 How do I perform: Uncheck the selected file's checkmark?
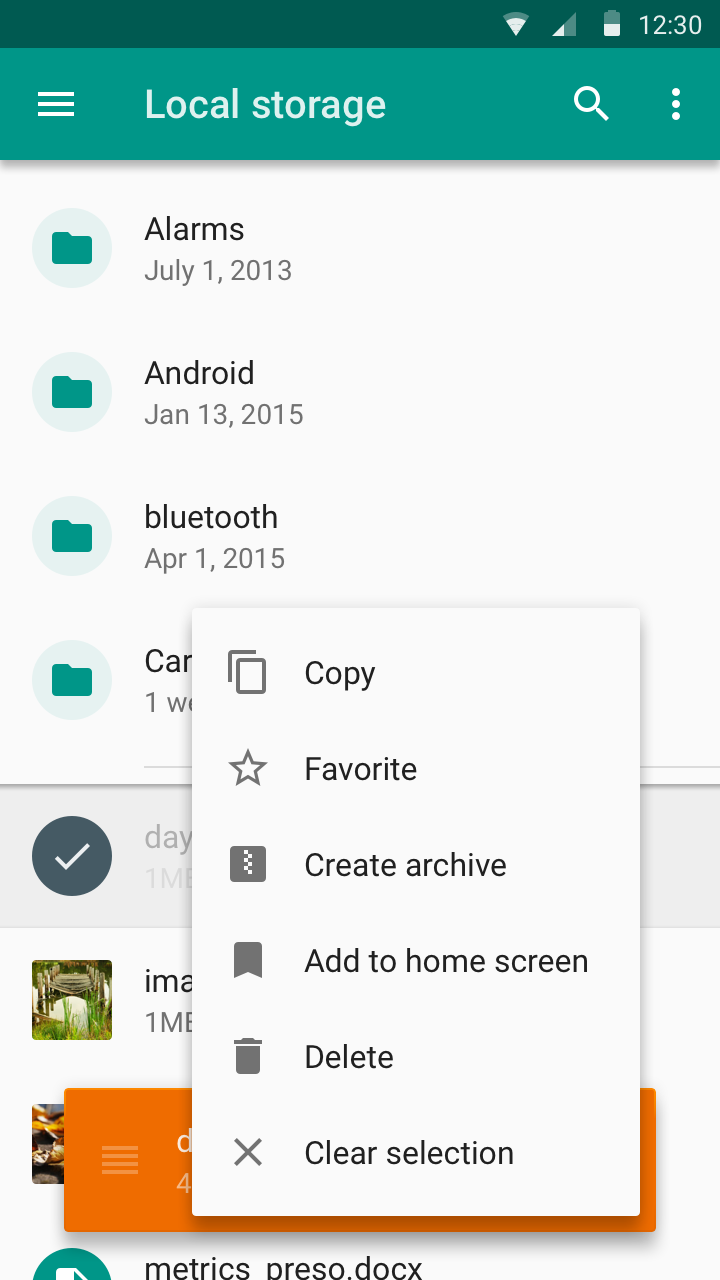click(72, 856)
